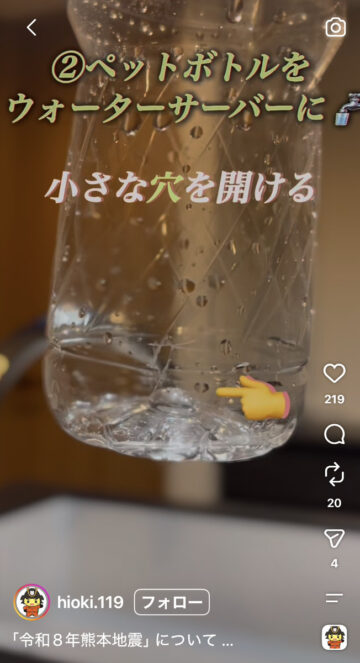
Task: Open the comments on this reel
Action: pyautogui.click(x=334, y=435)
